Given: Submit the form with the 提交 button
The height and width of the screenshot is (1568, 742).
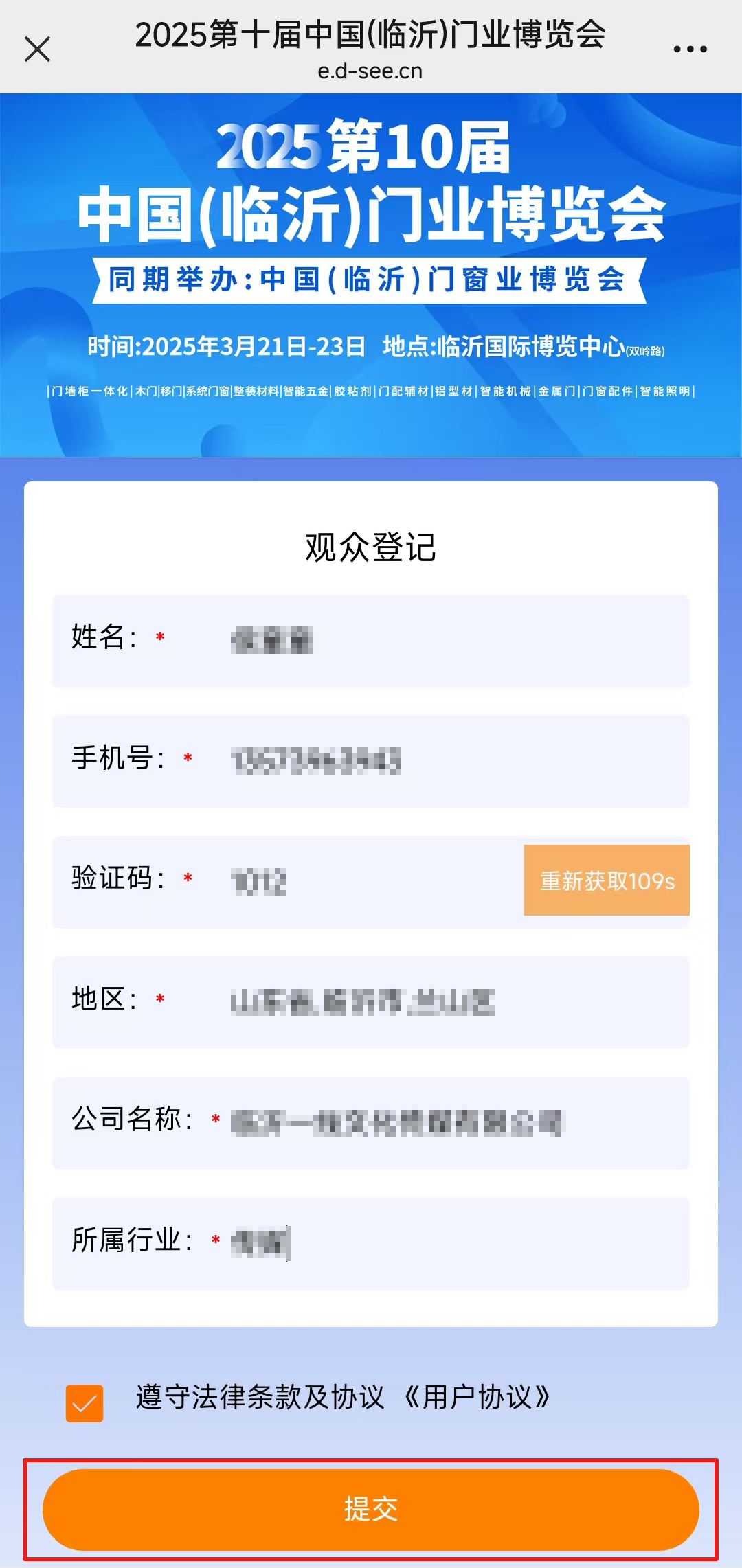Looking at the screenshot, I should point(371,1509).
